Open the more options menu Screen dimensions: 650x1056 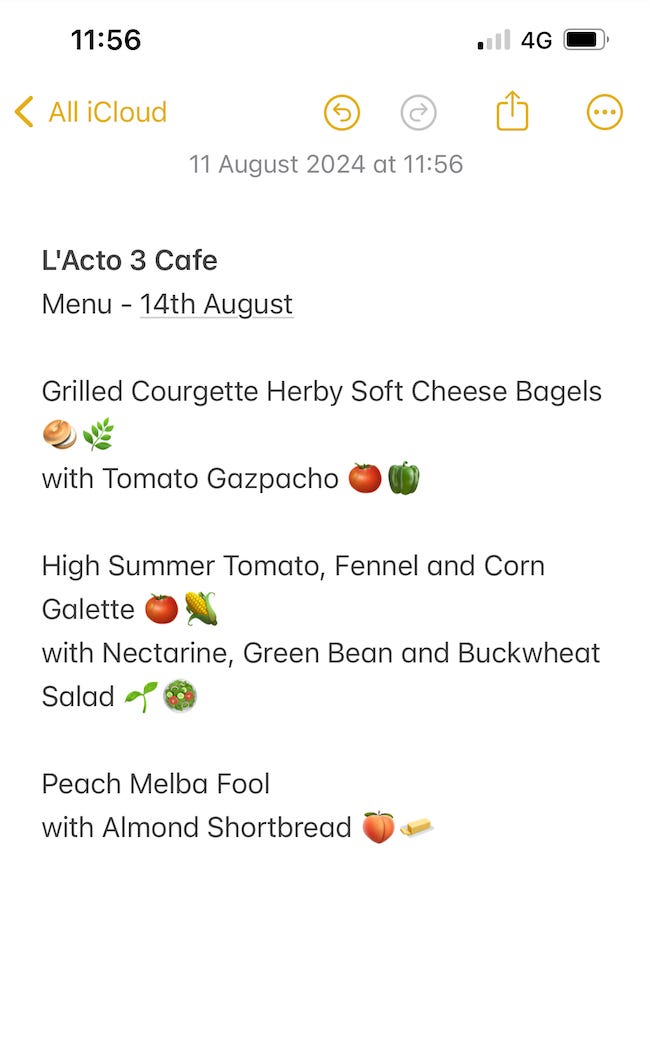point(604,113)
